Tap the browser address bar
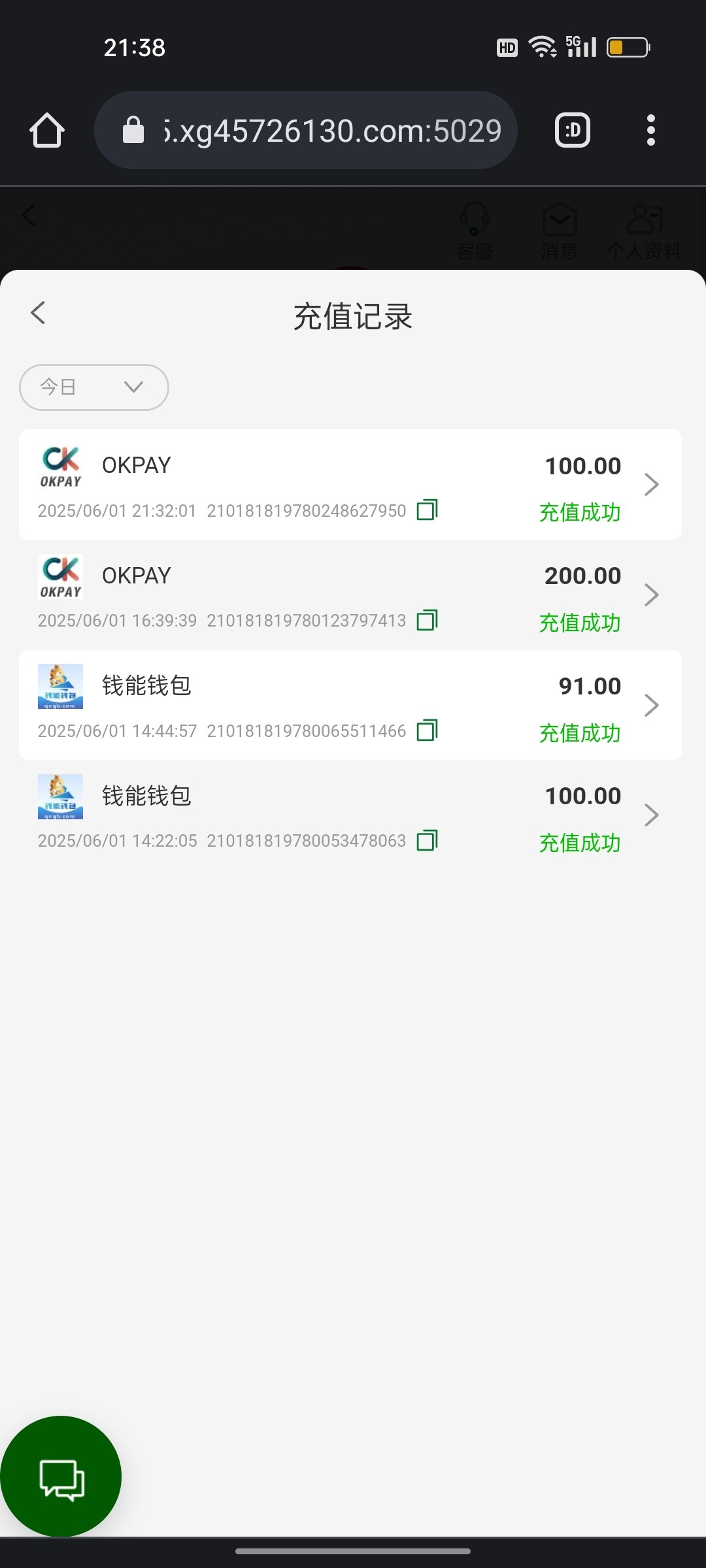This screenshot has width=706, height=1568. [x=306, y=130]
